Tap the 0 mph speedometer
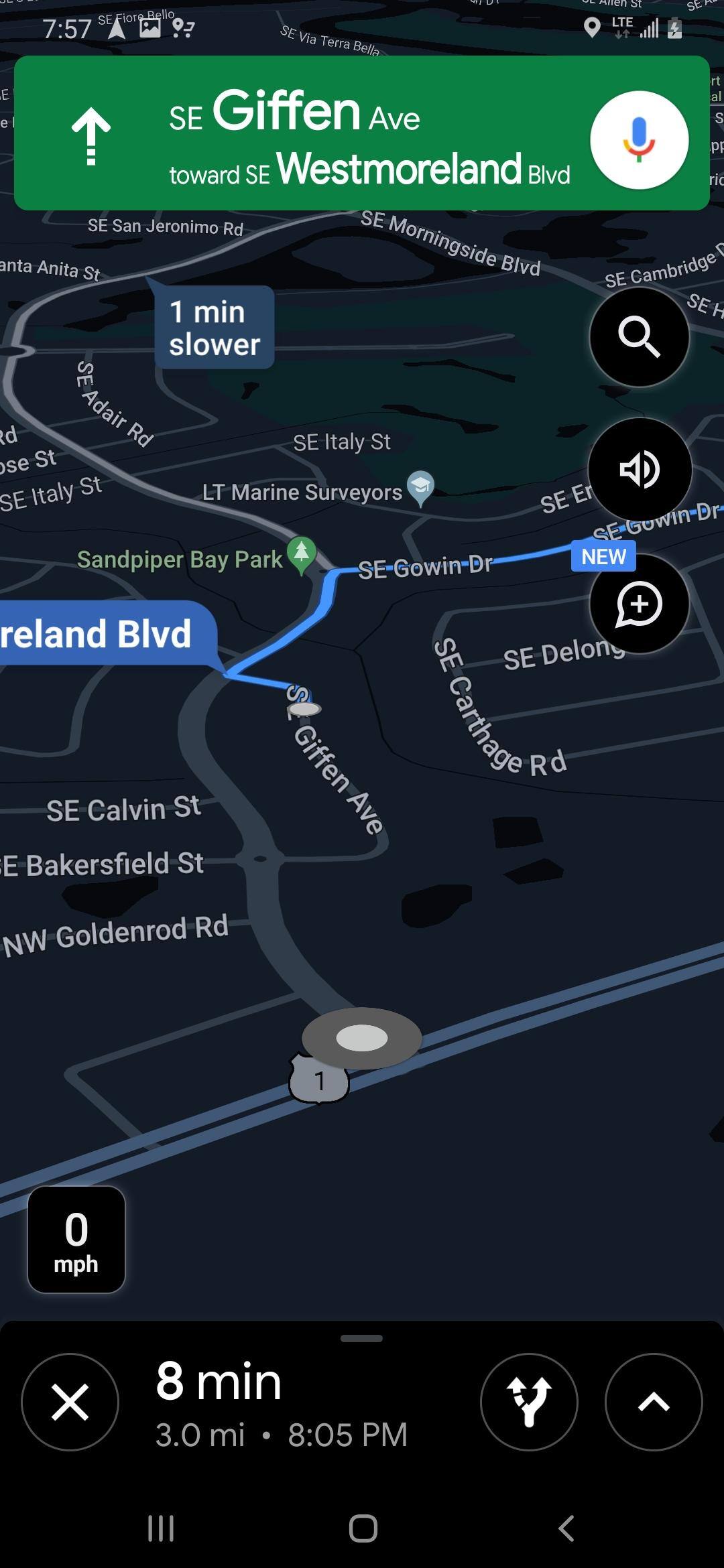The height and width of the screenshot is (1568, 724). pyautogui.click(x=76, y=1240)
